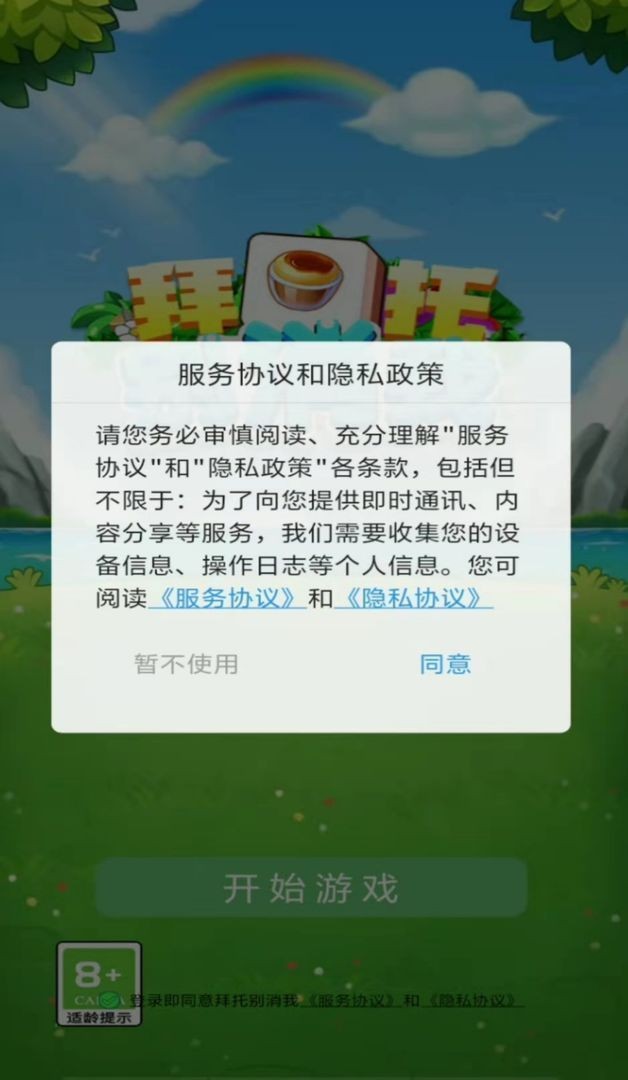
Task: Decline by tapping 暂不使用
Action: (x=187, y=664)
